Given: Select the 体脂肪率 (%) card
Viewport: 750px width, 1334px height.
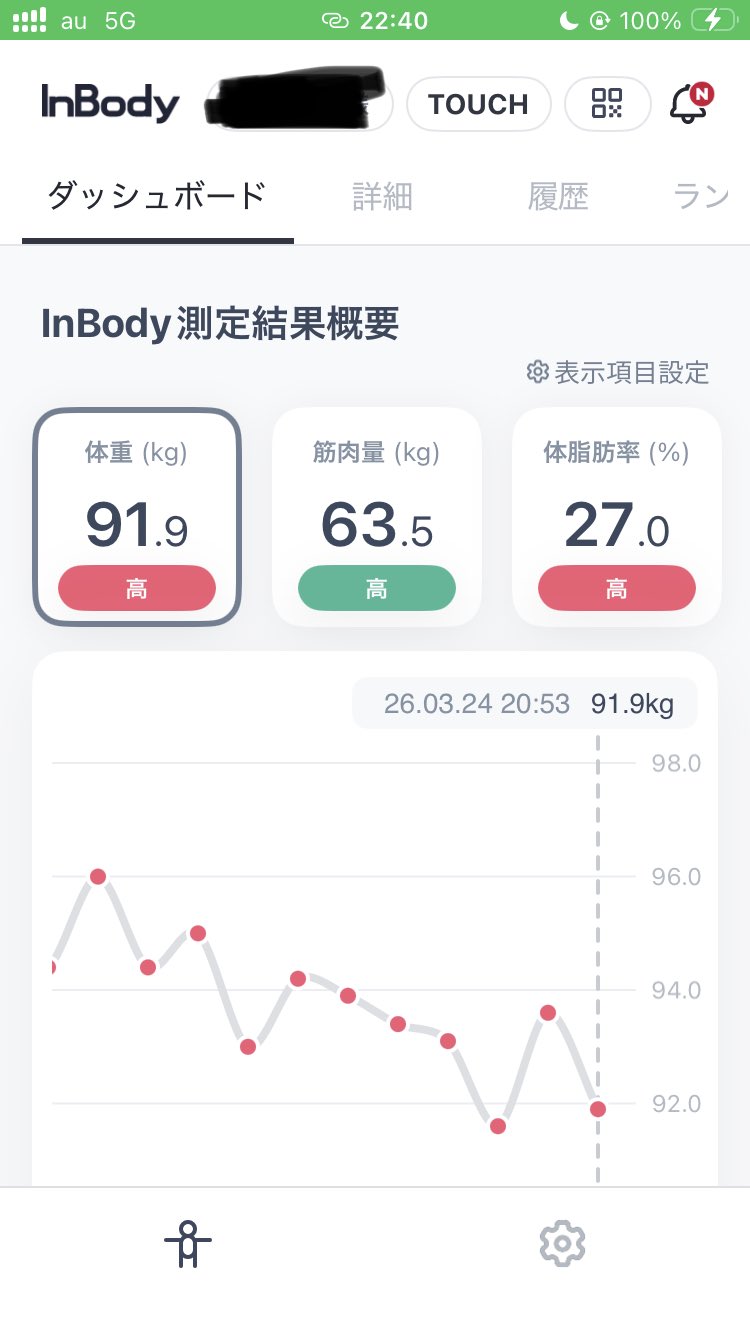Looking at the screenshot, I should [617, 517].
